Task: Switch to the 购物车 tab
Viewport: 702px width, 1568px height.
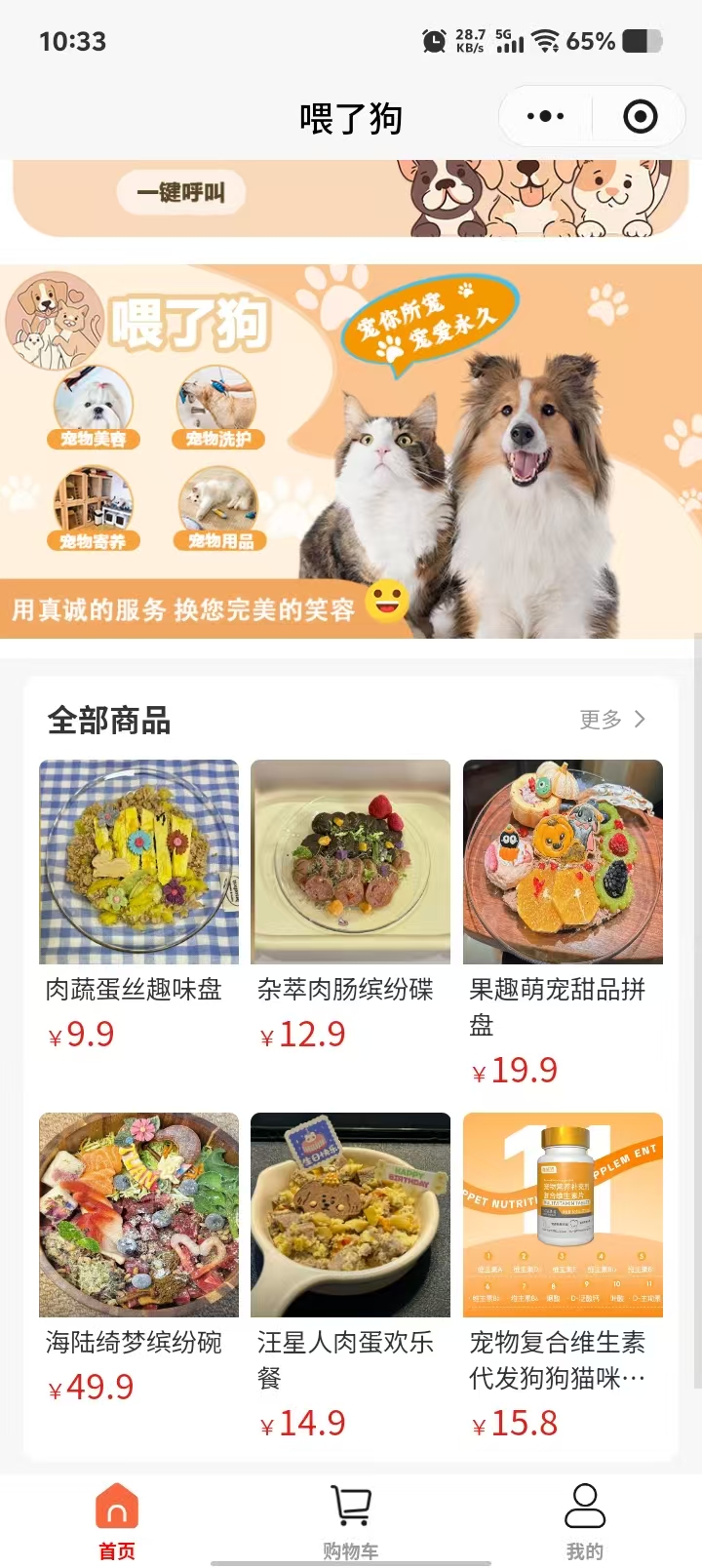Action: tap(351, 1519)
